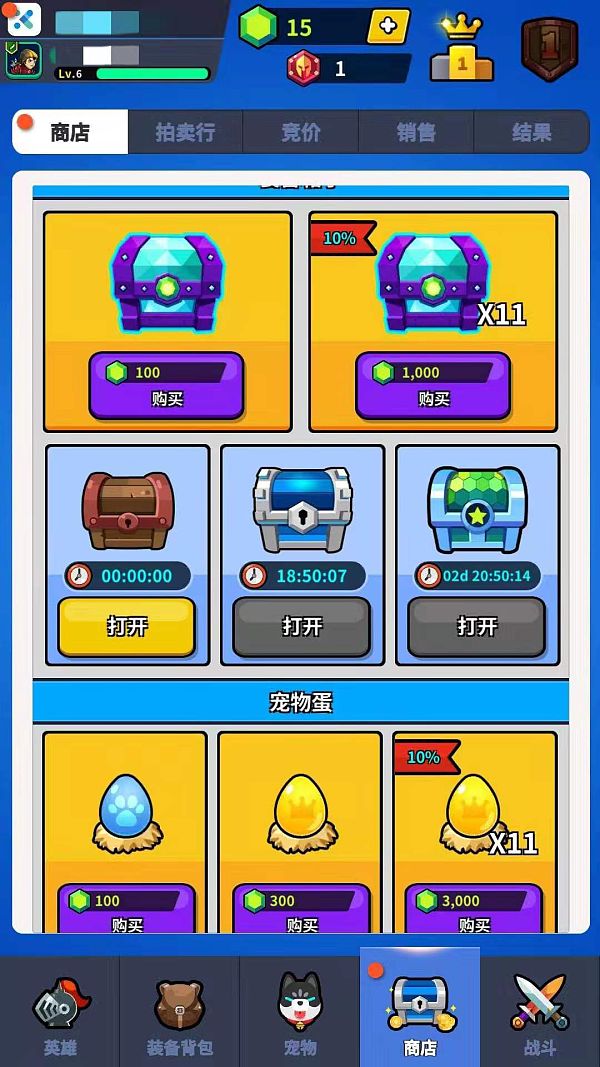Open the player avatar profile
The image size is (600, 1067).
(x=23, y=60)
